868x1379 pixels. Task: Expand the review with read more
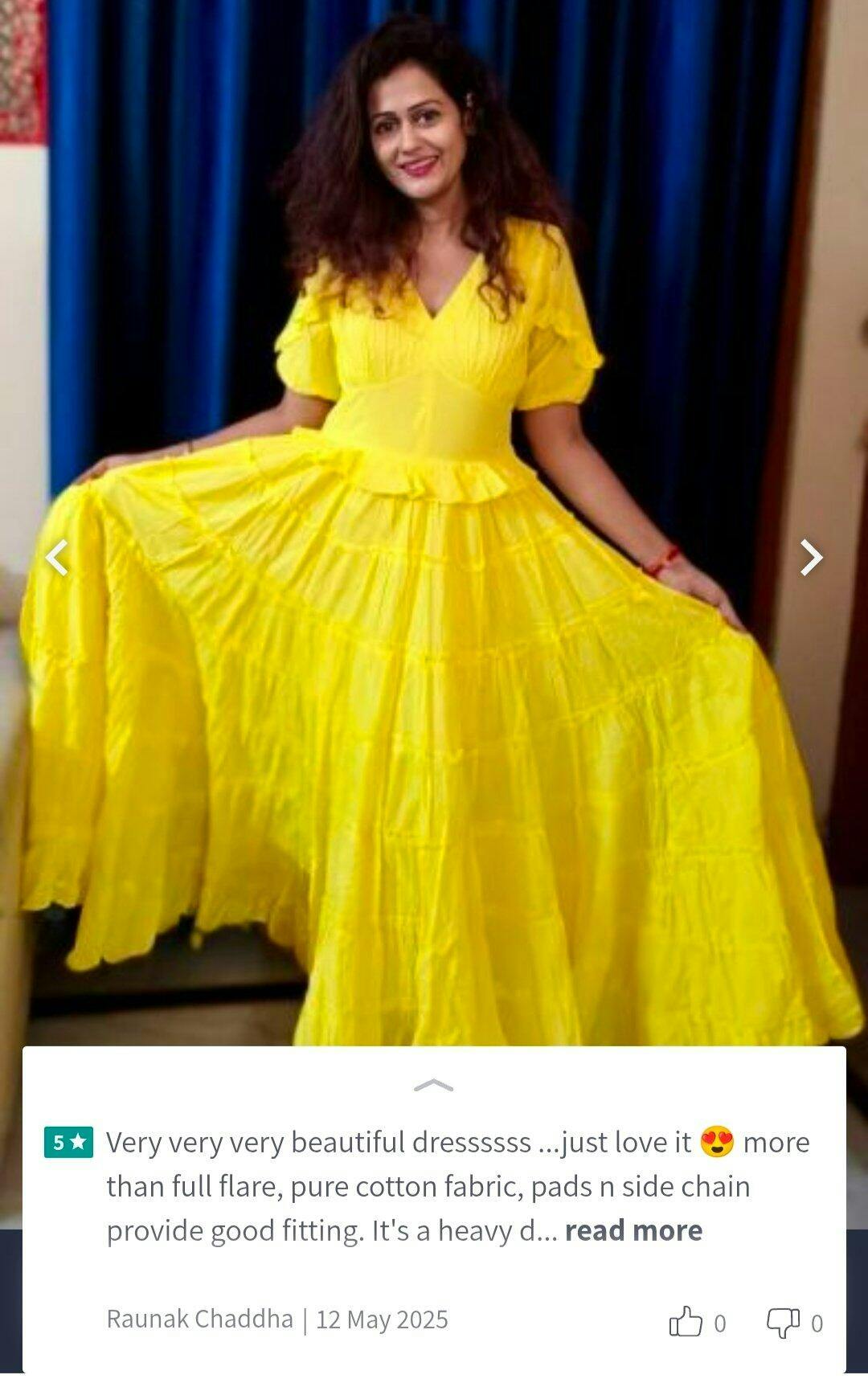click(x=633, y=1230)
